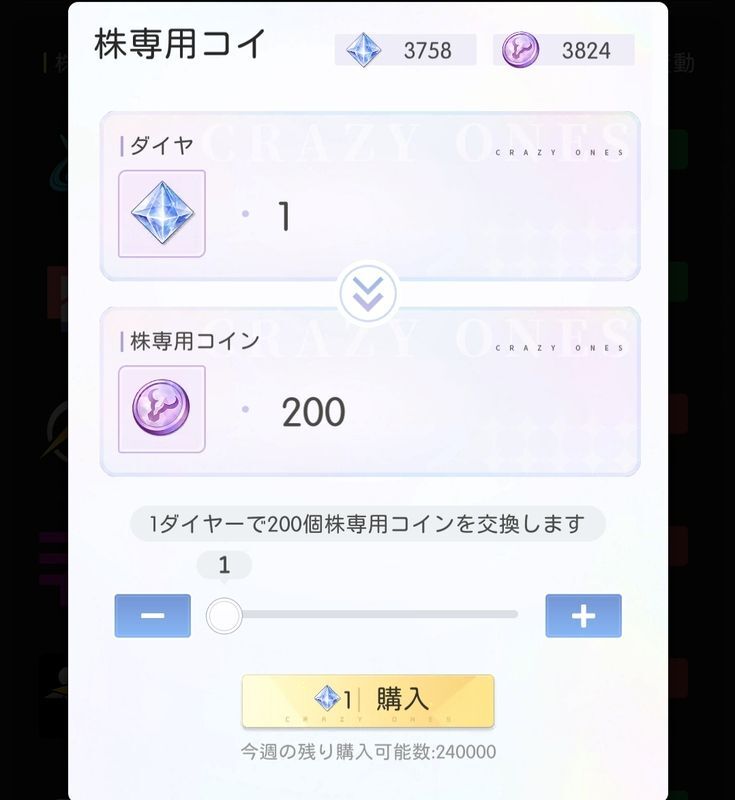
Task: Tap the 購入 purchase button
Action: click(368, 700)
